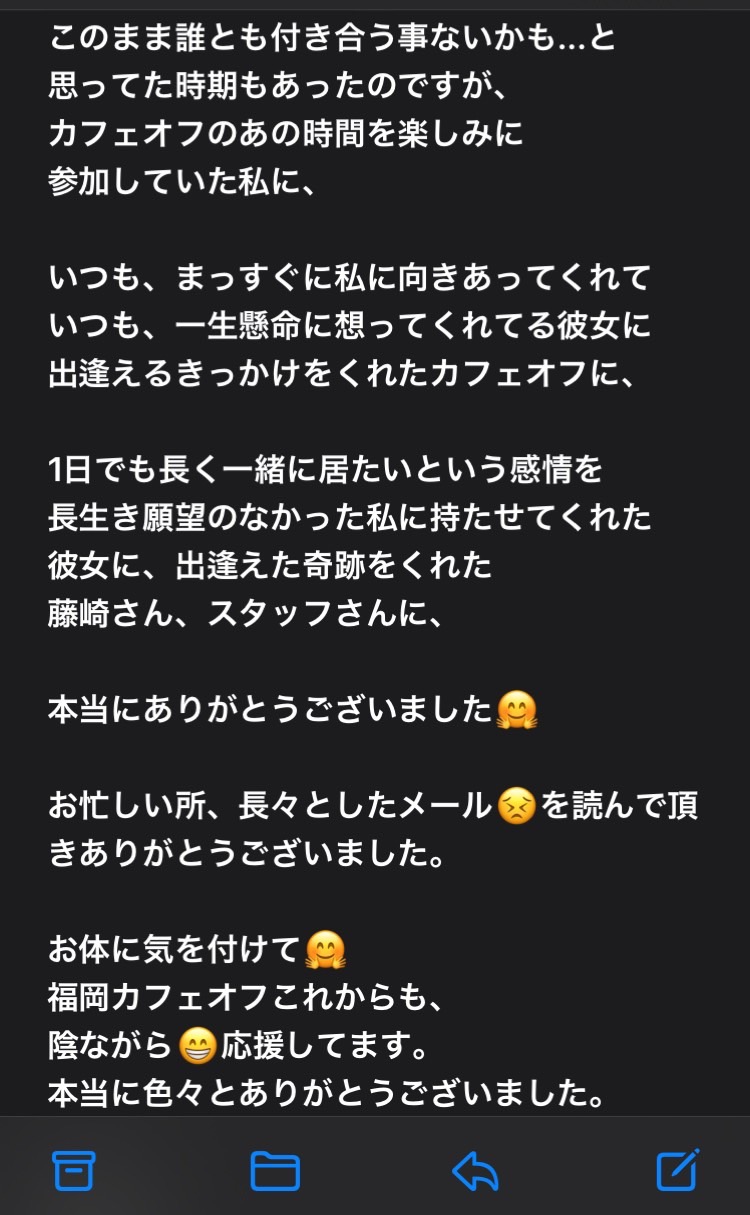
Task: Archive this email message
Action: (x=74, y=1169)
